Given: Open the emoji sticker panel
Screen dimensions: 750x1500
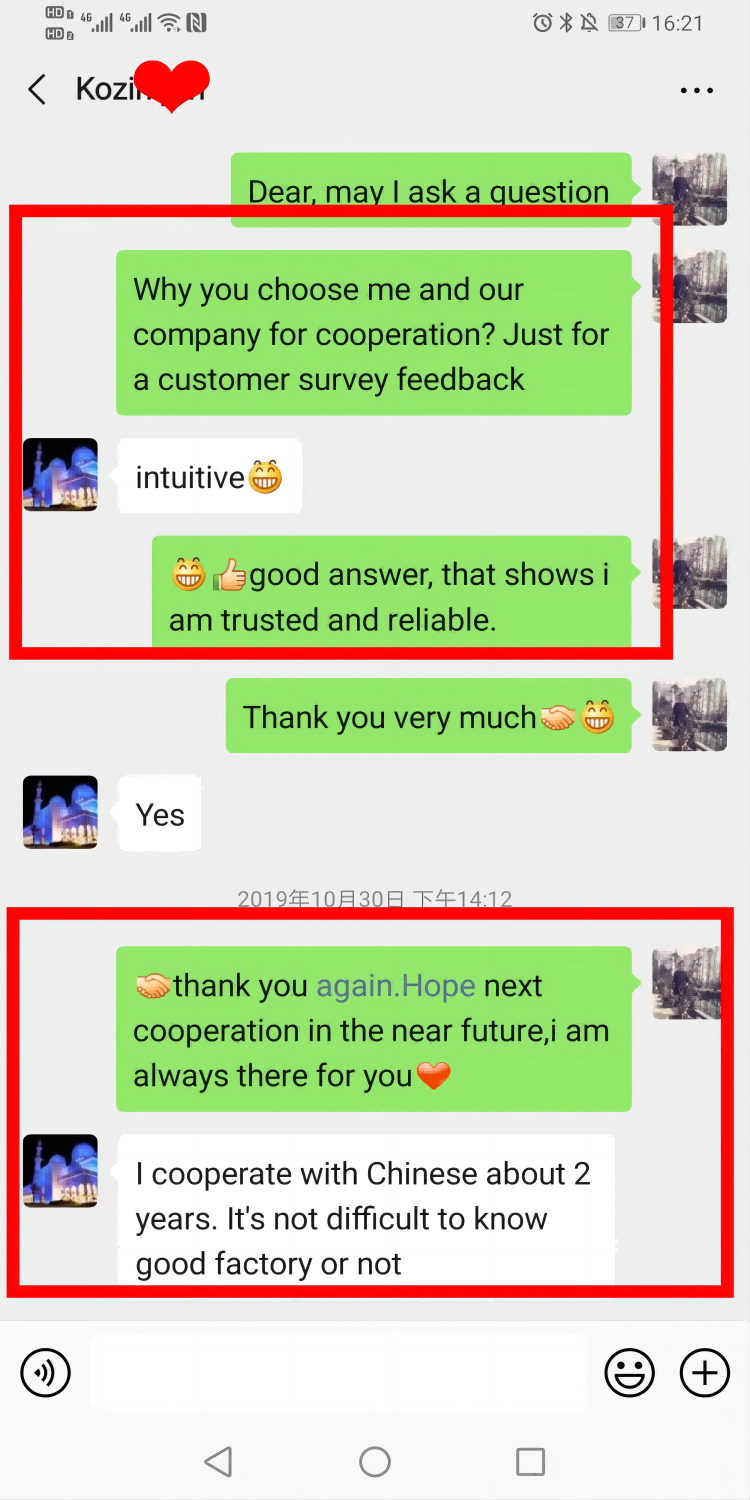Looking at the screenshot, I should 629,1372.
